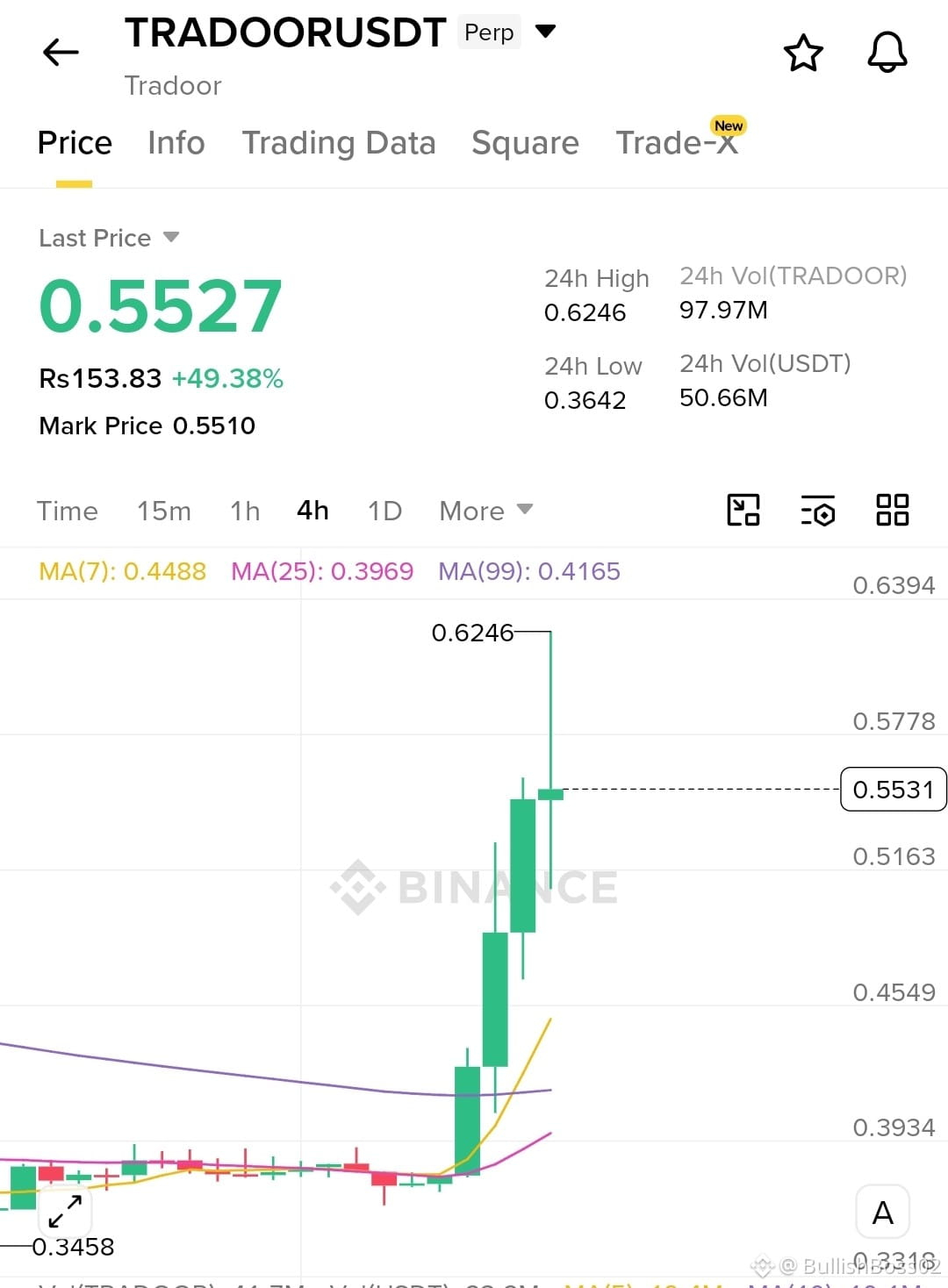
Task: Switch to the Trading Data tab
Action: (x=339, y=143)
